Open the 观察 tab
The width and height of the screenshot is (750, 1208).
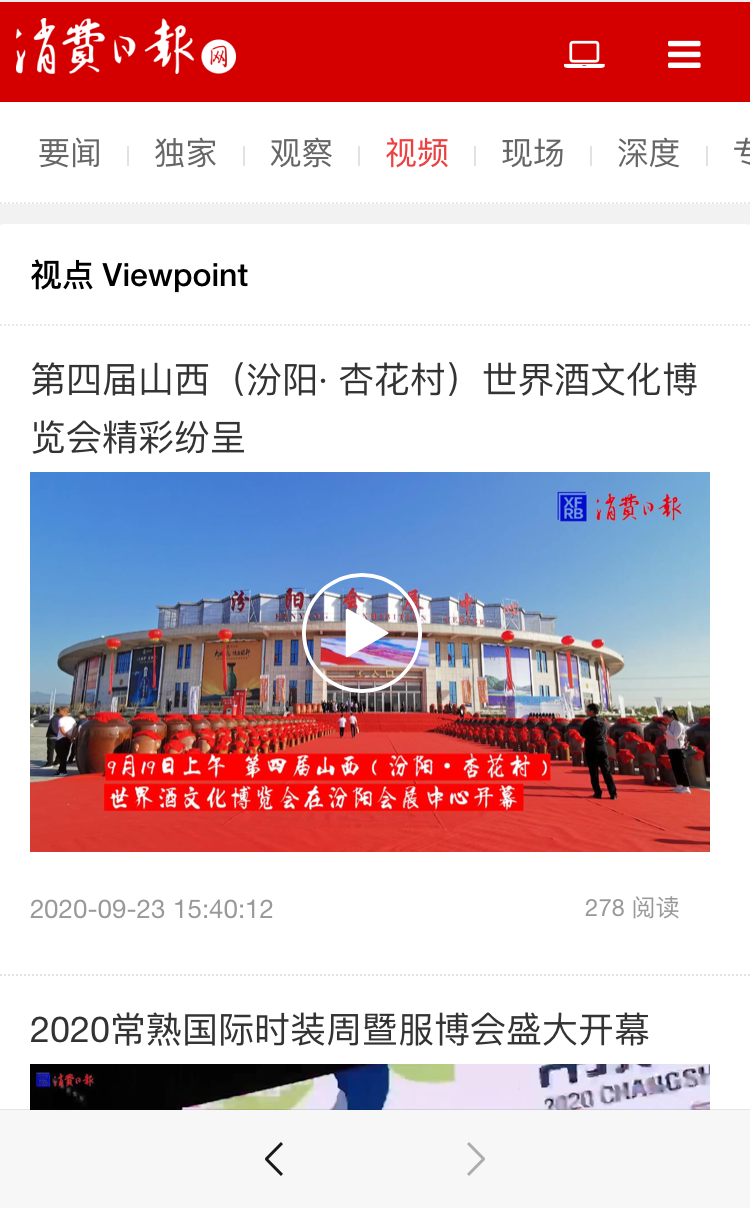coord(301,153)
